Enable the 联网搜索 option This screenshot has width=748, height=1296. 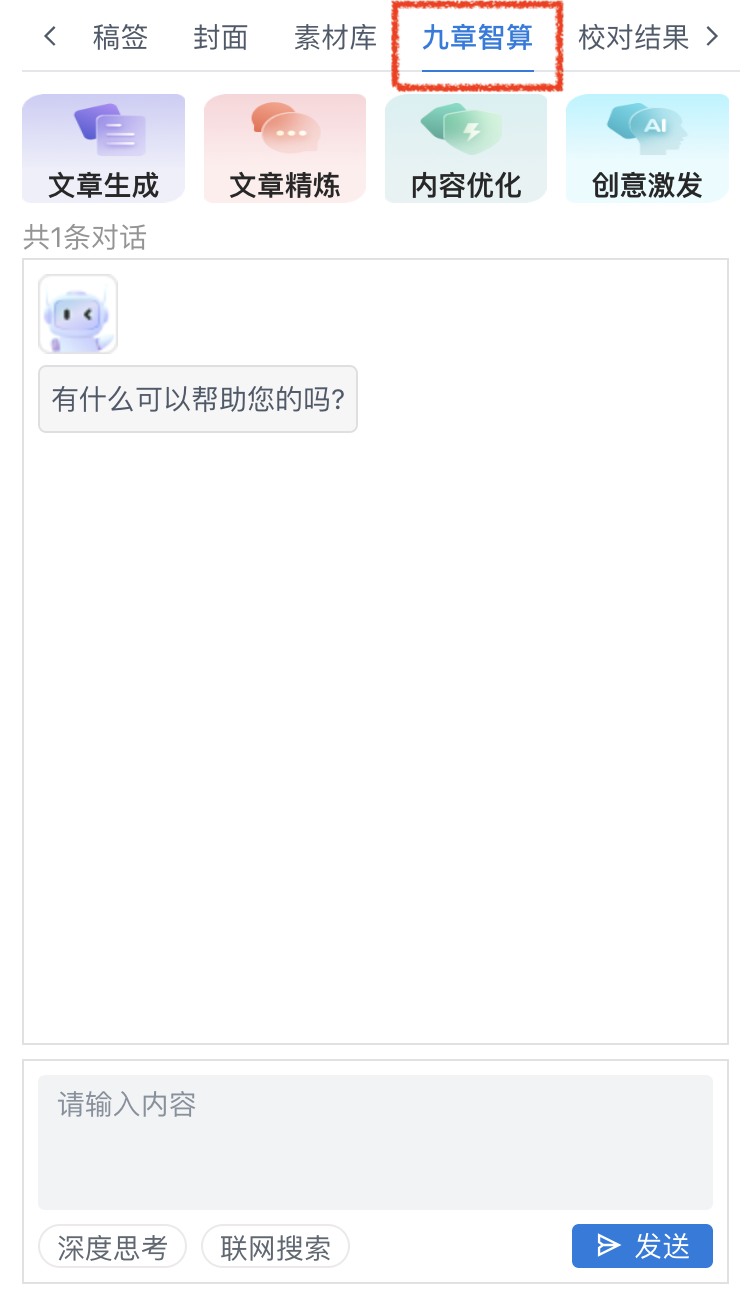[275, 1247]
